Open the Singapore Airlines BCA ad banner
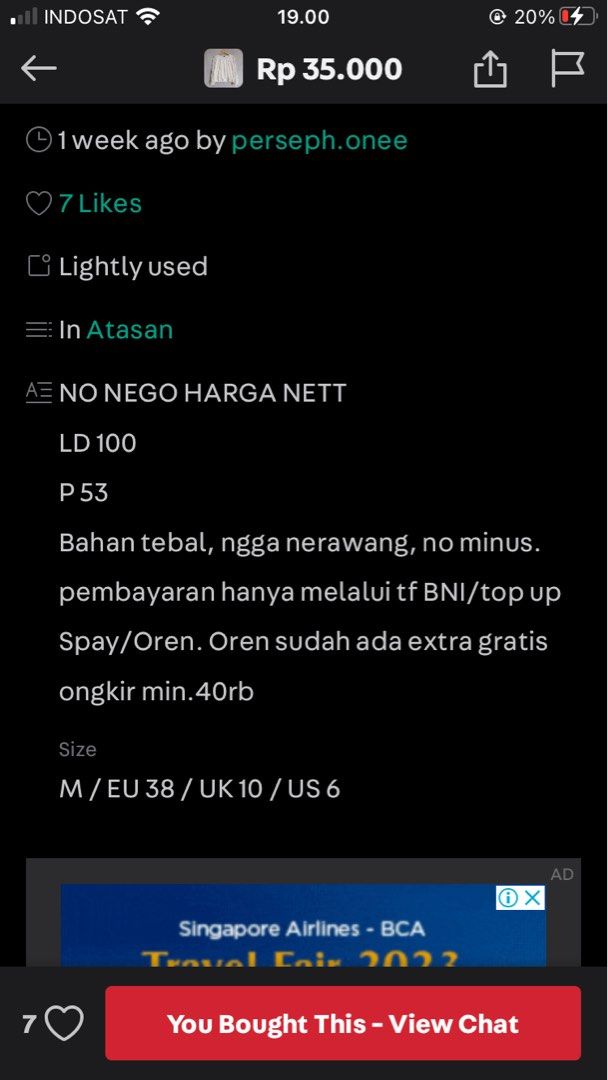The height and width of the screenshot is (1080, 608). 303,926
